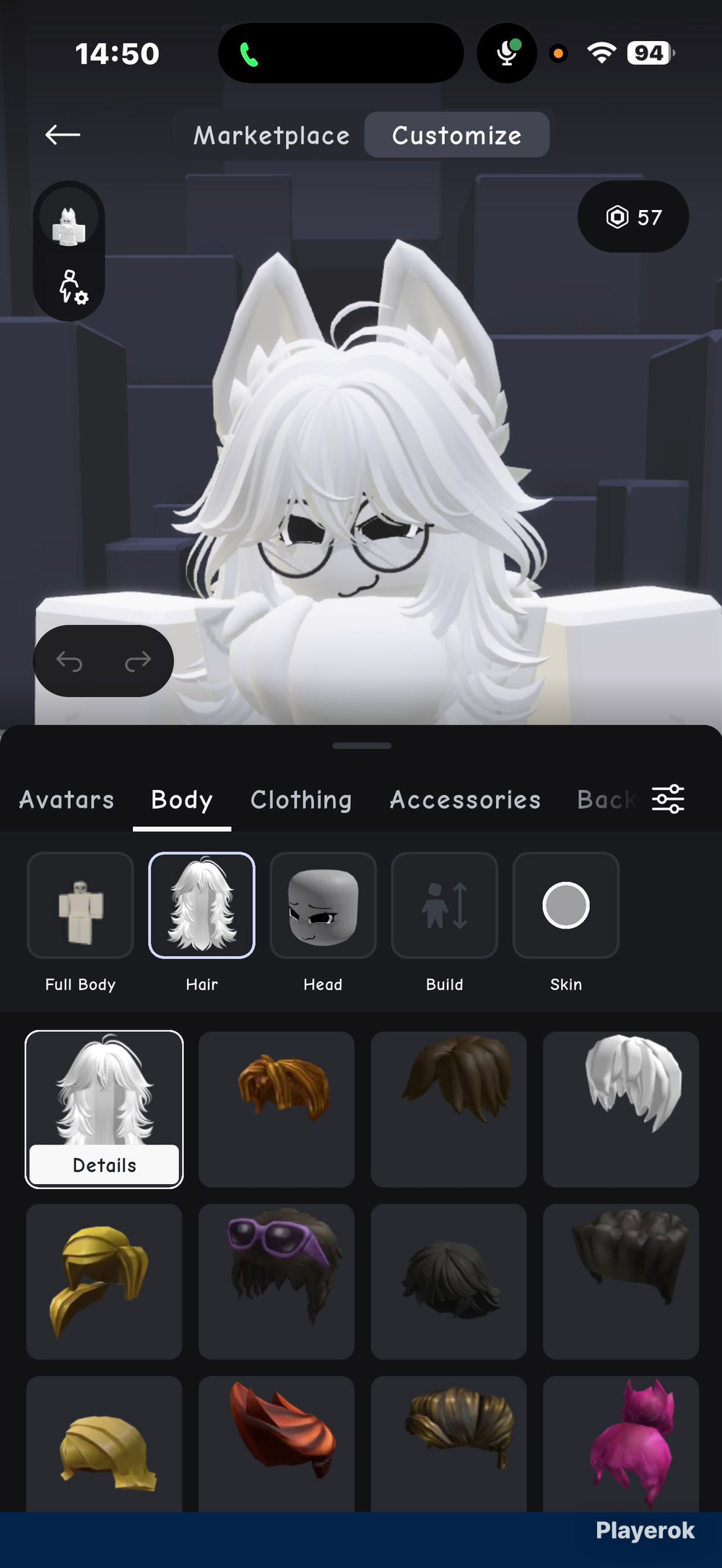Switch to the Accessories tab
Screen dimensions: 722x1568
tap(465, 800)
